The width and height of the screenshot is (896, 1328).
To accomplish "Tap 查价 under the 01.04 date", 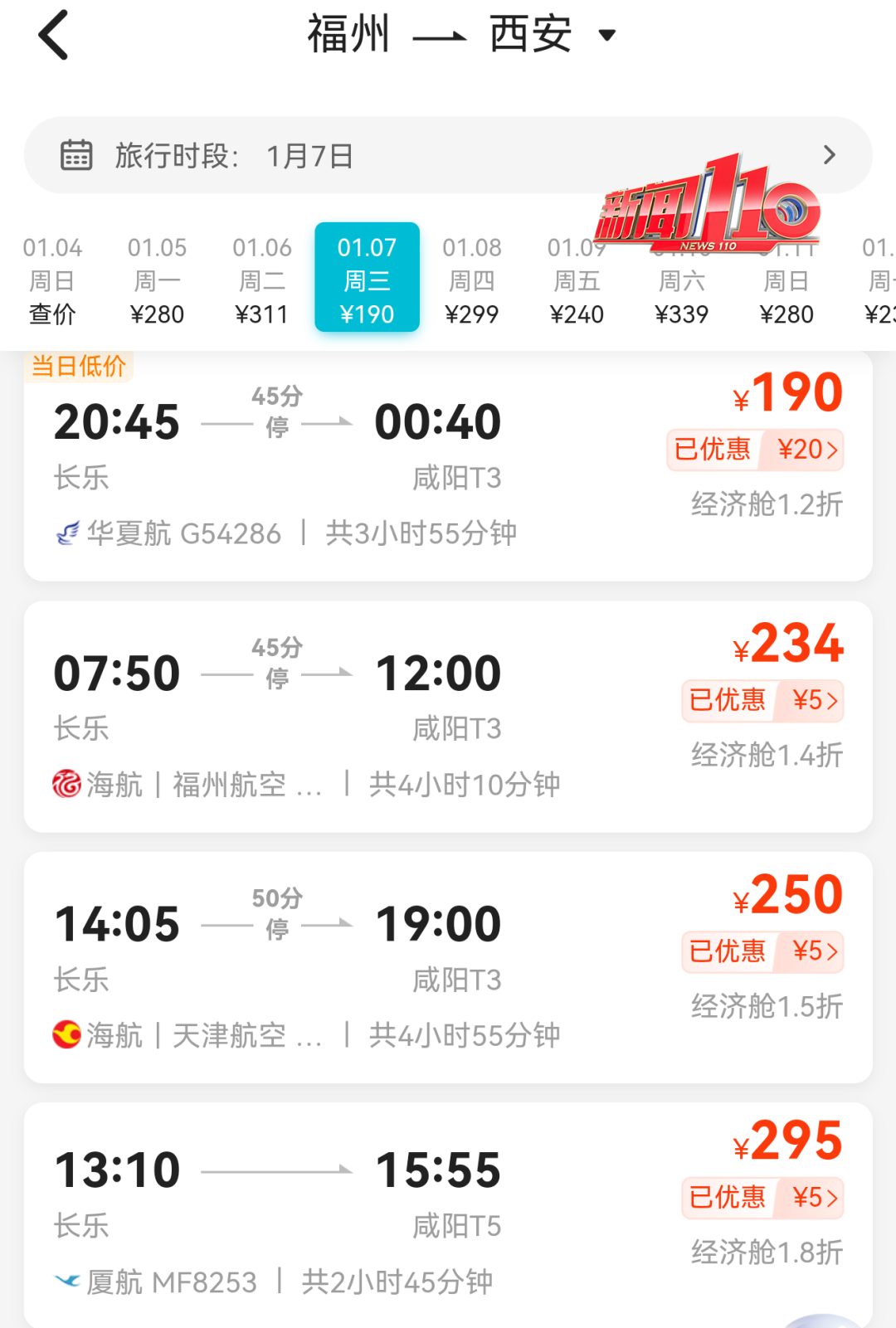I will 54,314.
